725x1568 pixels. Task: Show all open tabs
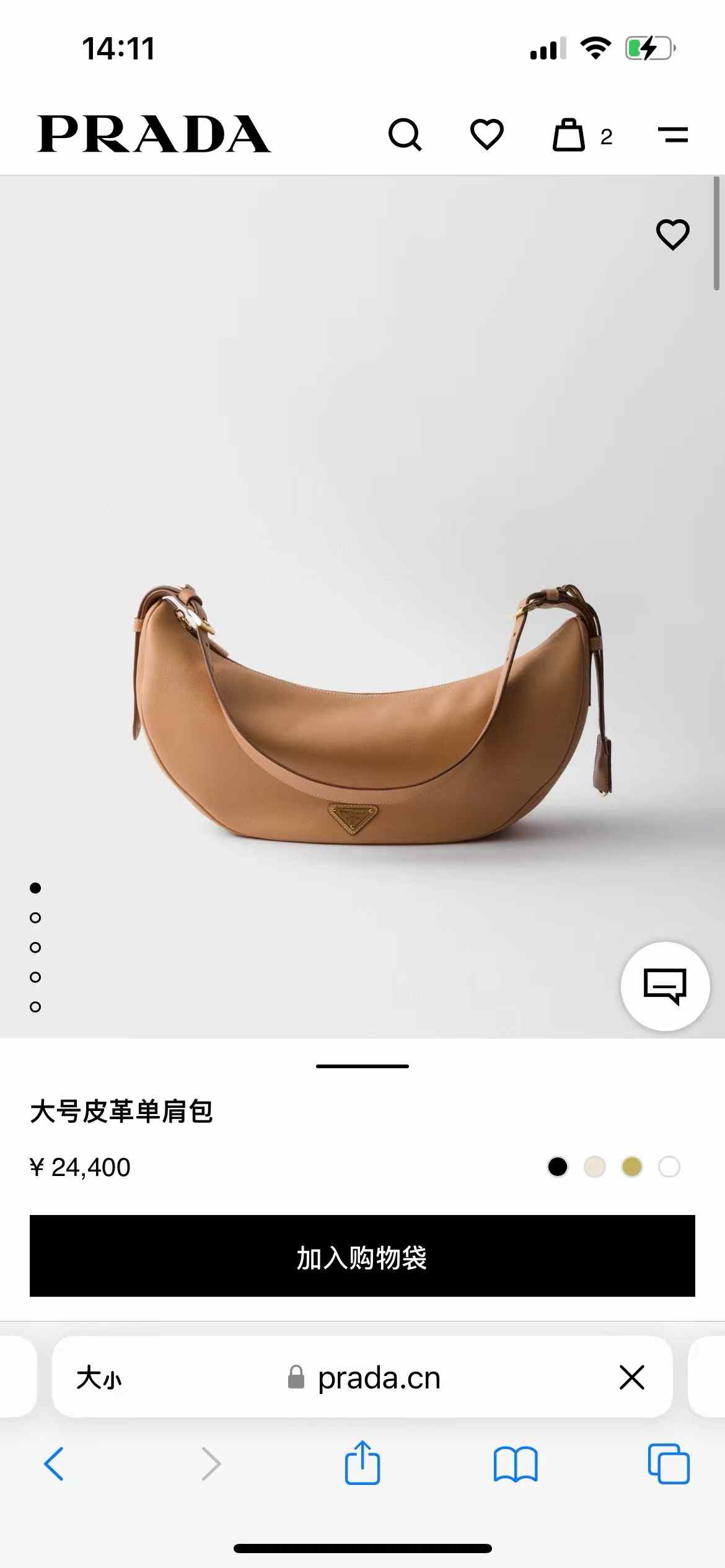(x=668, y=1464)
